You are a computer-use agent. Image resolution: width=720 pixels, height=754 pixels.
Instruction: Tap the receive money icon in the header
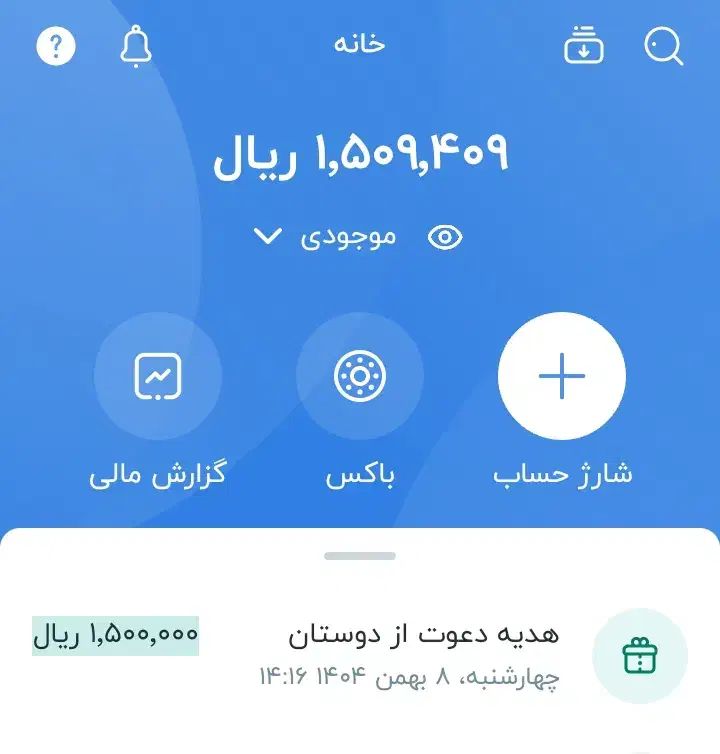pyautogui.click(x=583, y=45)
